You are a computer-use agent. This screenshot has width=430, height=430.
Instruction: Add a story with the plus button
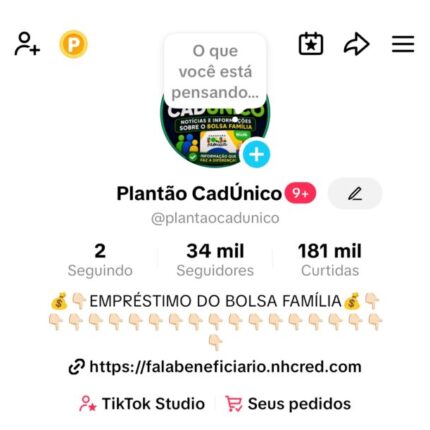click(x=256, y=154)
